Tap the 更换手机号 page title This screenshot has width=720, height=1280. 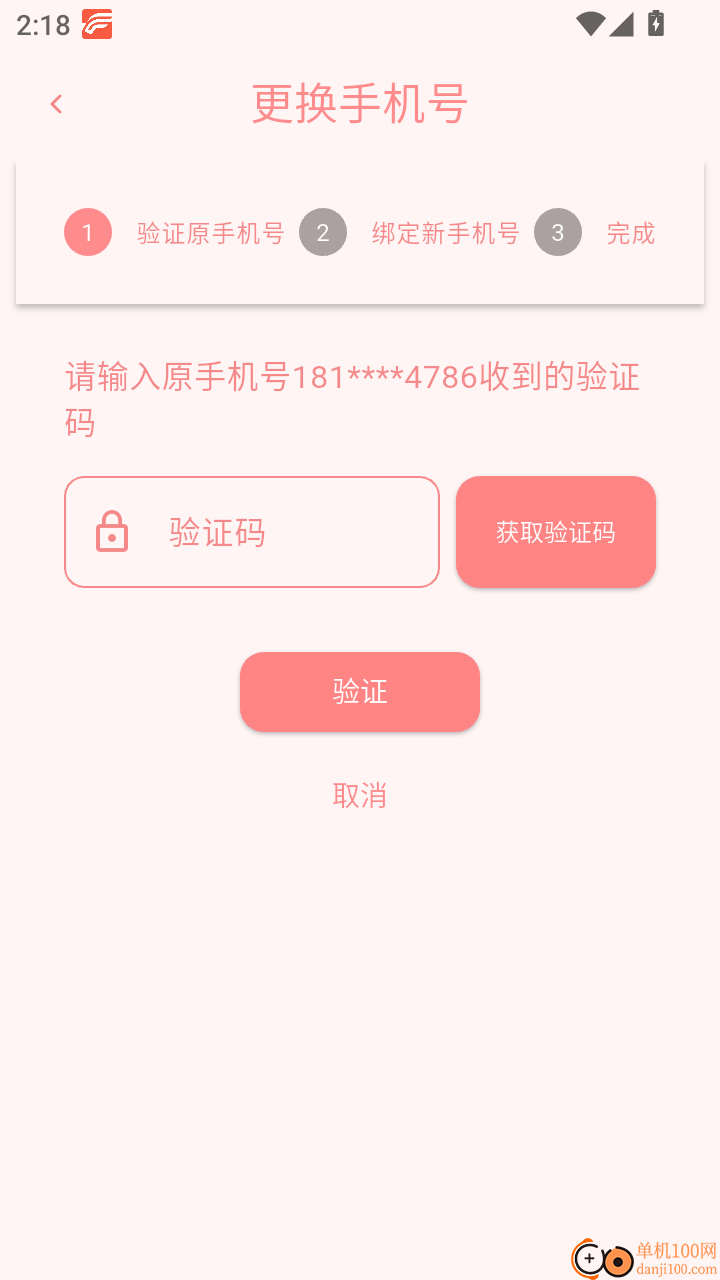point(360,104)
